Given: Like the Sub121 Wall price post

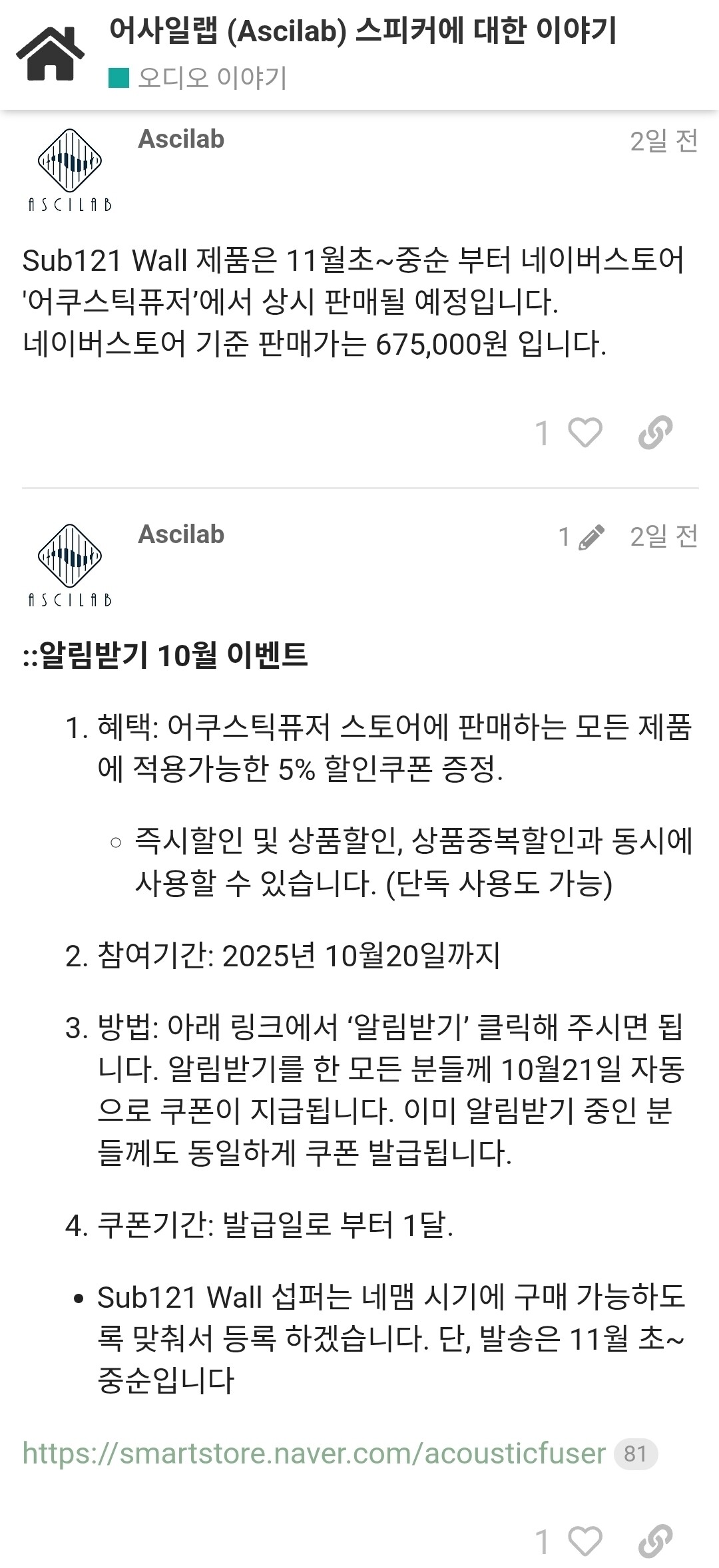Looking at the screenshot, I should coord(585,433).
